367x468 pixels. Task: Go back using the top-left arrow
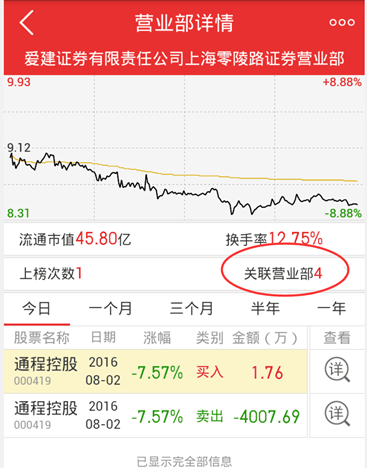click(x=27, y=22)
